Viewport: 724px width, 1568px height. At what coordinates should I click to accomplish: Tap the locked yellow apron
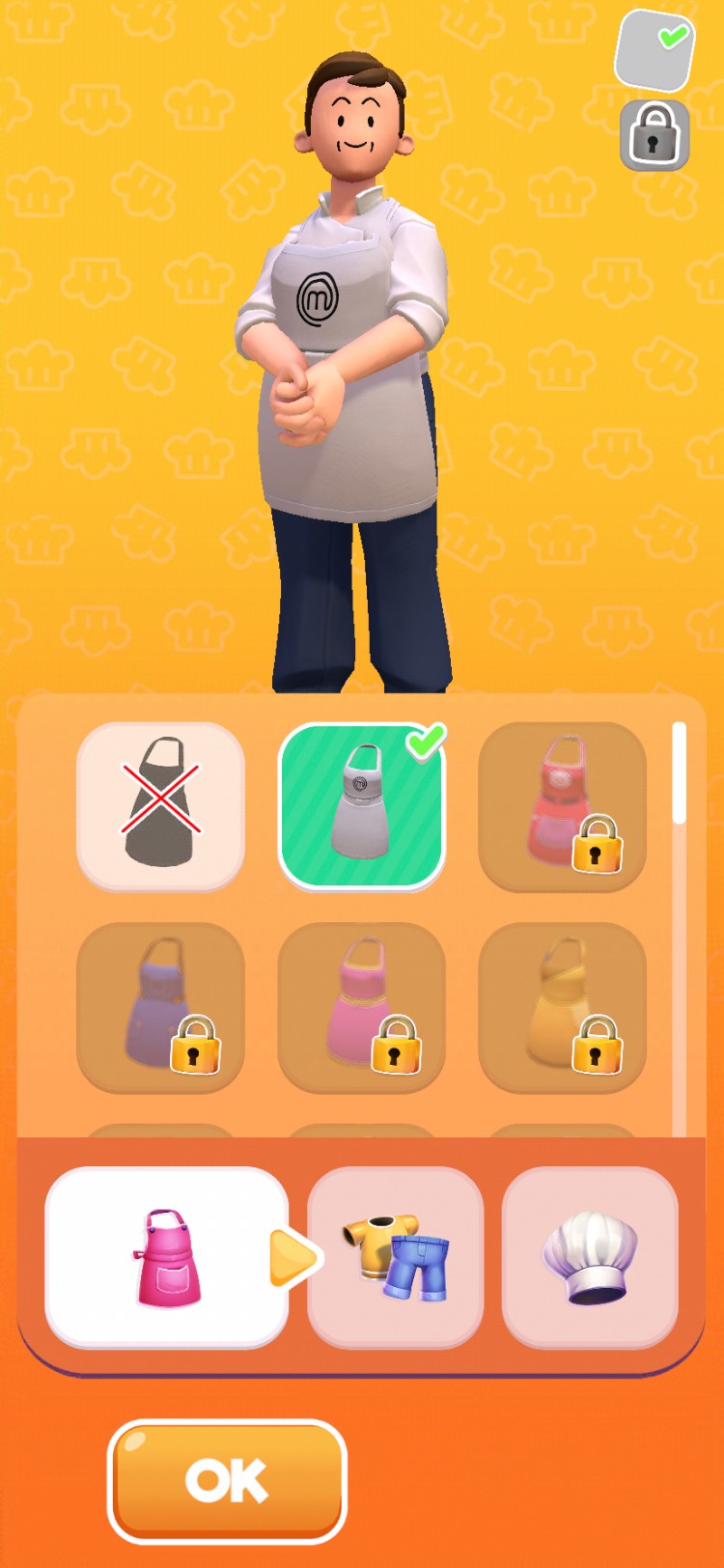click(x=562, y=1006)
